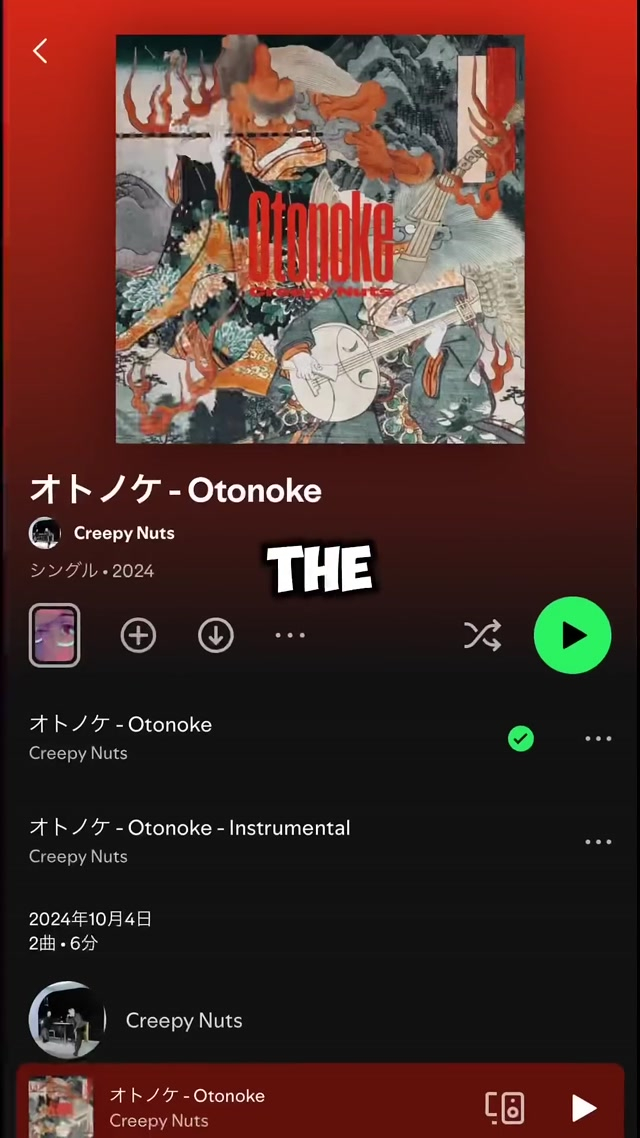Open Creepy Nuts artist link under the title
640x1138 pixels.
point(123,533)
